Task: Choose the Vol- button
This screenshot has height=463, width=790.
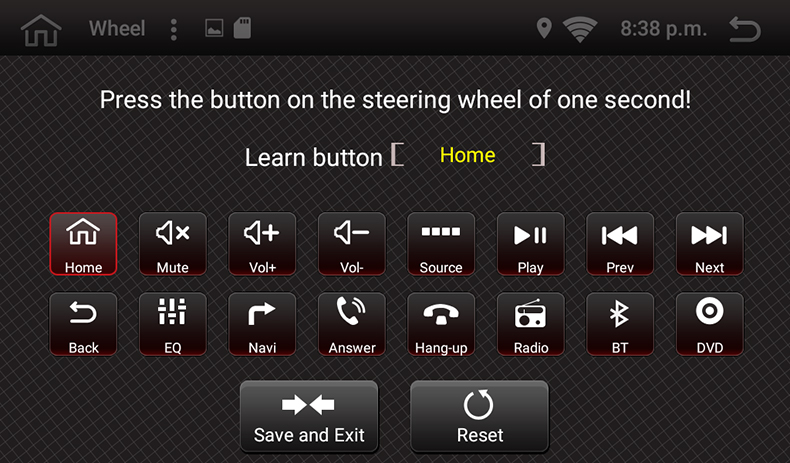Action: pos(352,244)
